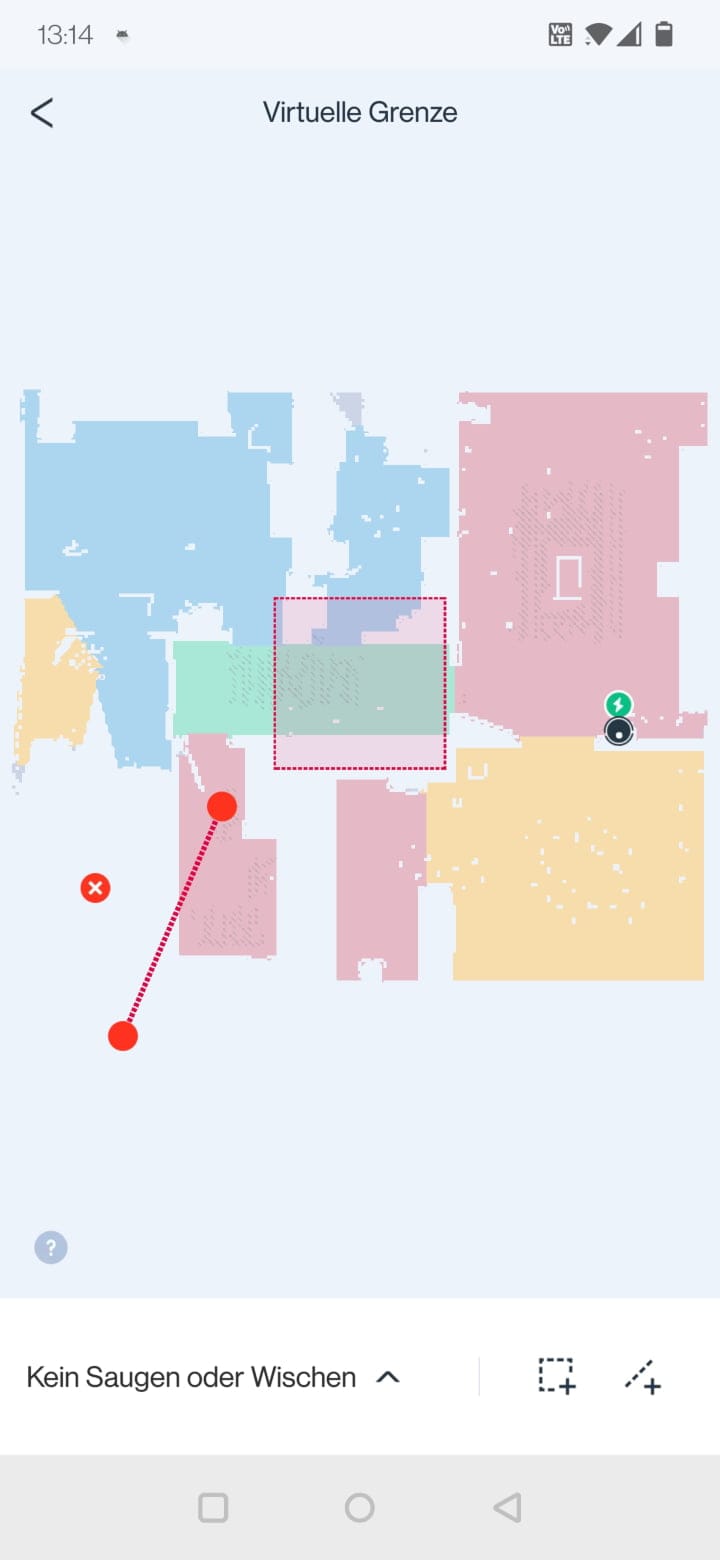The width and height of the screenshot is (720, 1560).
Task: Open Android recent apps
Action: 213,1507
